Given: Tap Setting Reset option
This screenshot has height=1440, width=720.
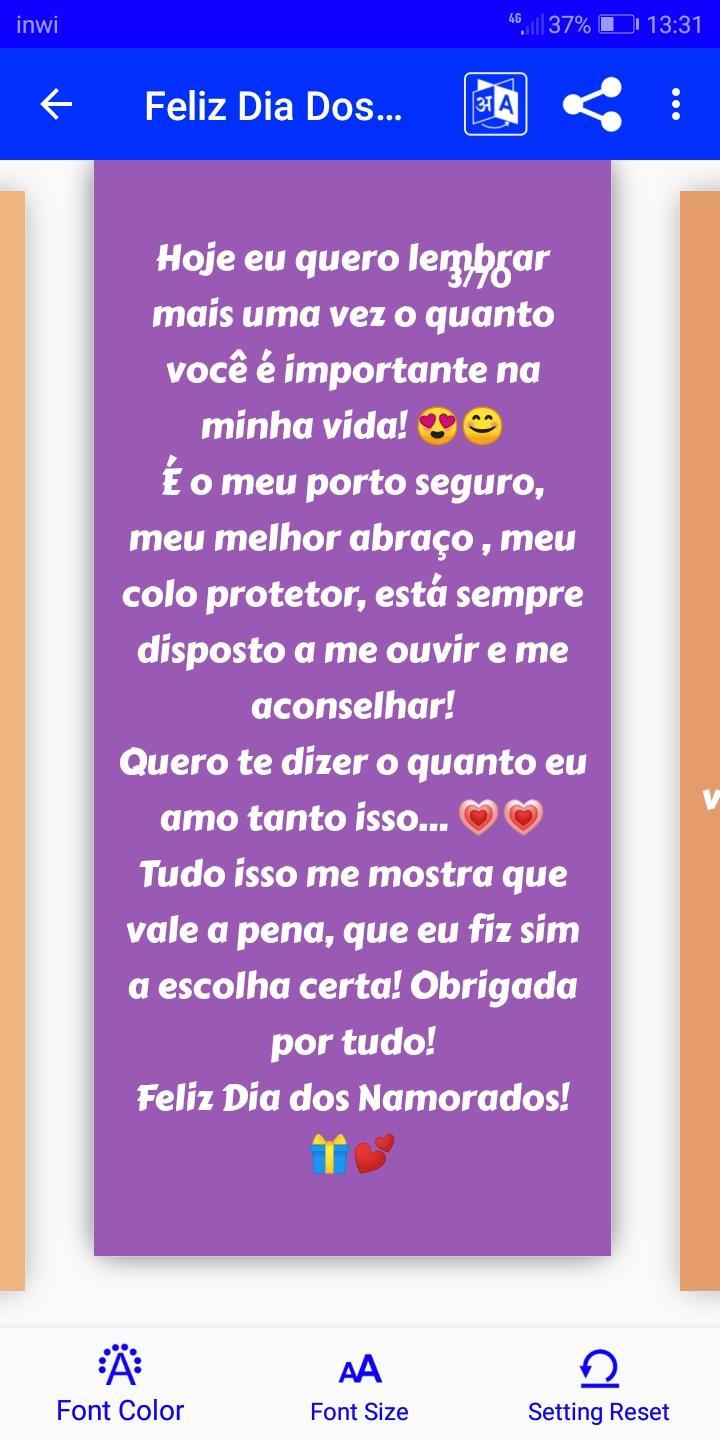Looking at the screenshot, I should (x=598, y=1385).
